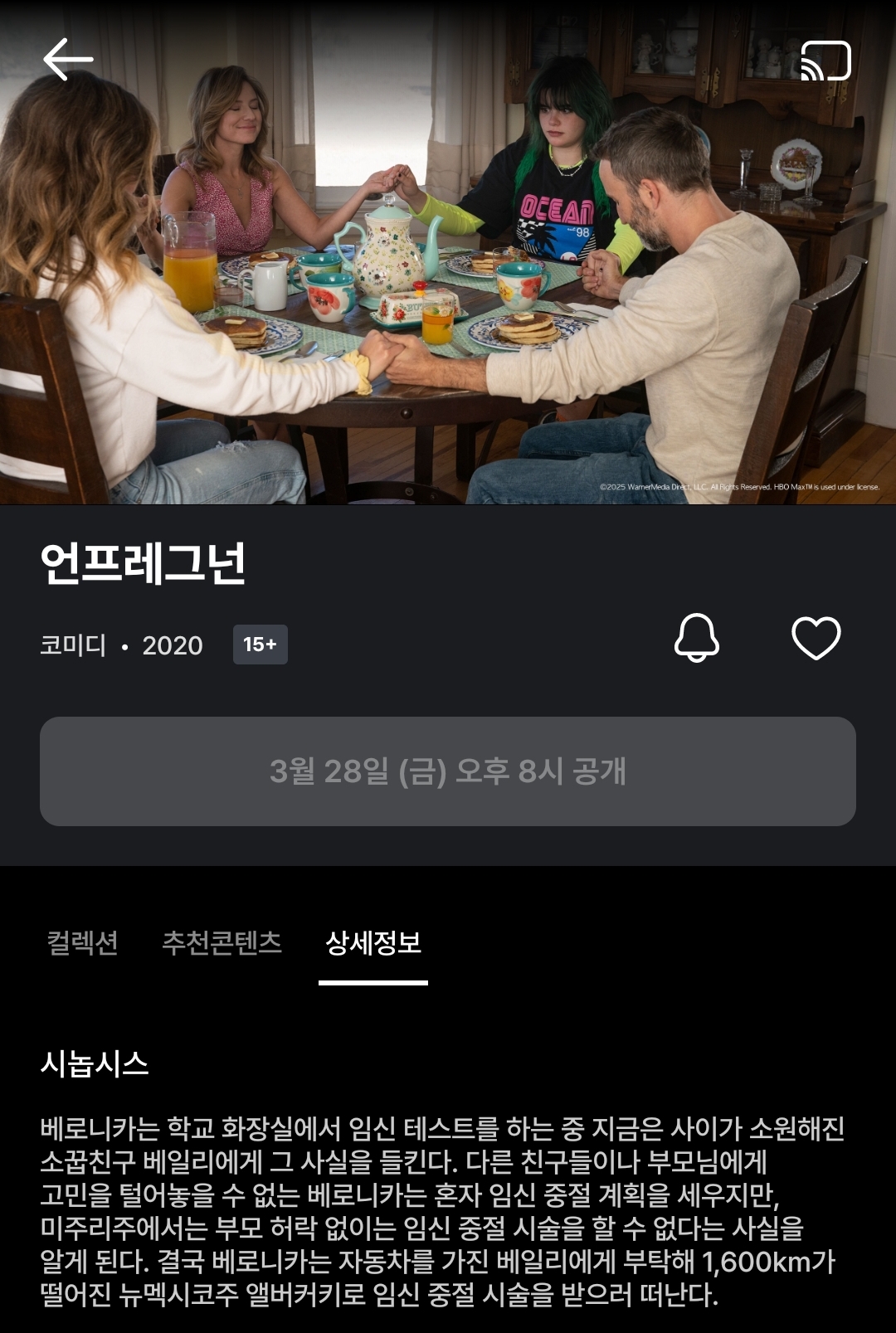Tap the 3월 28일 오후 8시 공개 button
896x1333 pixels.
pyautogui.click(x=448, y=771)
